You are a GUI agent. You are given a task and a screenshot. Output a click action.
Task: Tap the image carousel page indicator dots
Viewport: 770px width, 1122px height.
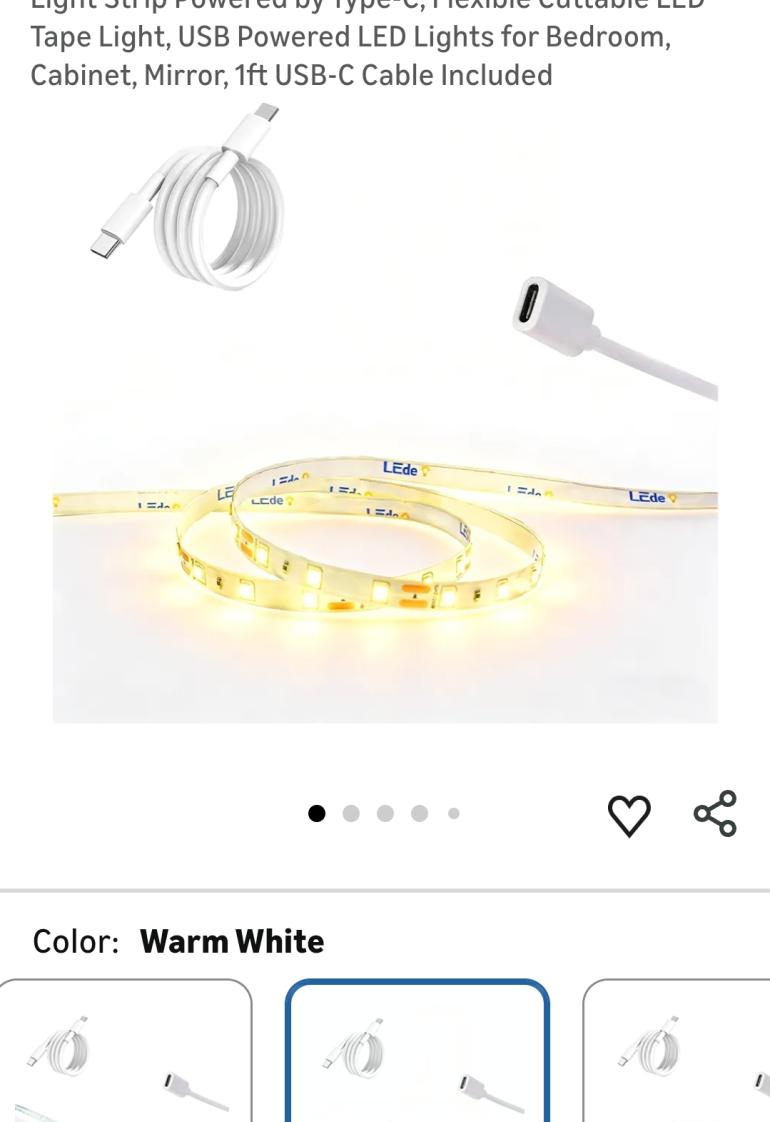384,814
